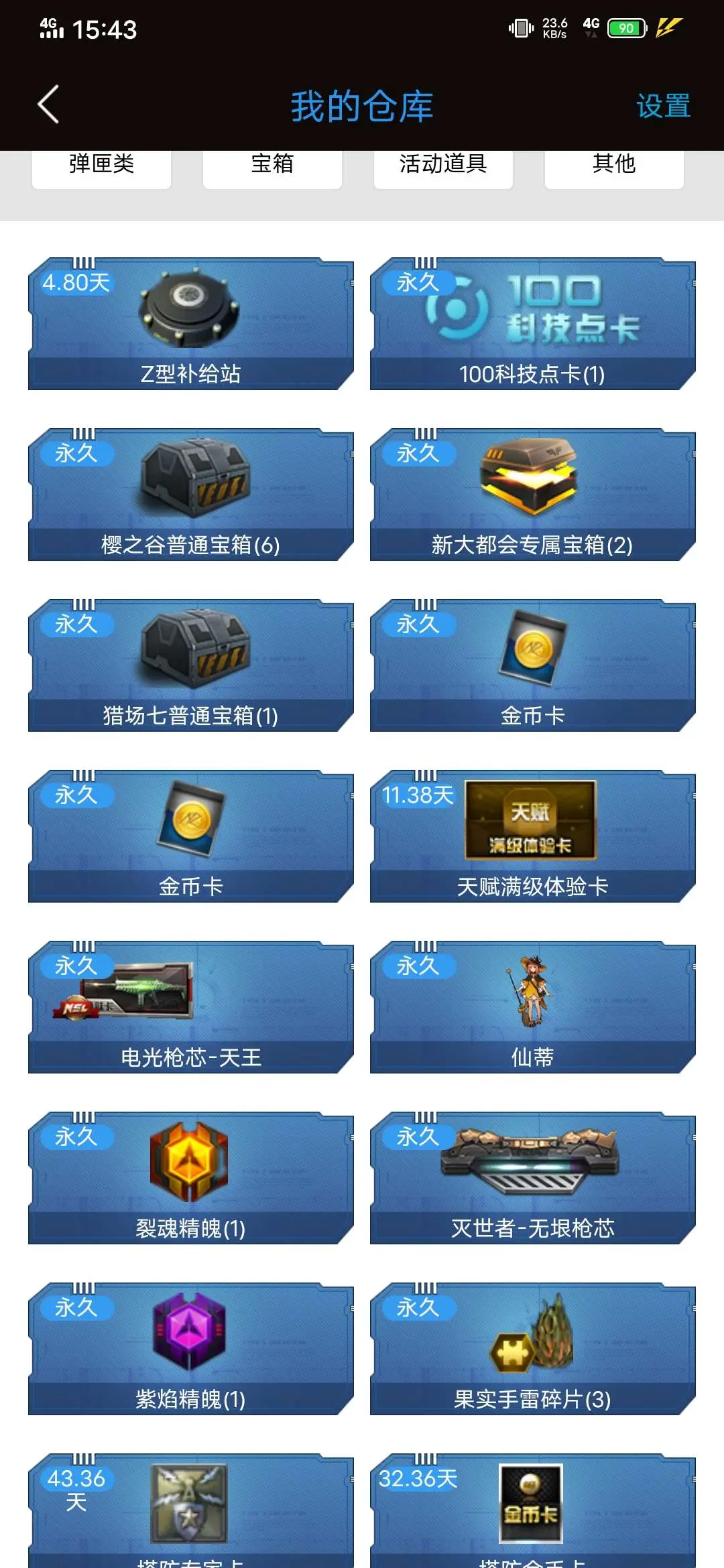Open the 裂魂精魄 item
This screenshot has width=724, height=1568.
pos(191,1178)
